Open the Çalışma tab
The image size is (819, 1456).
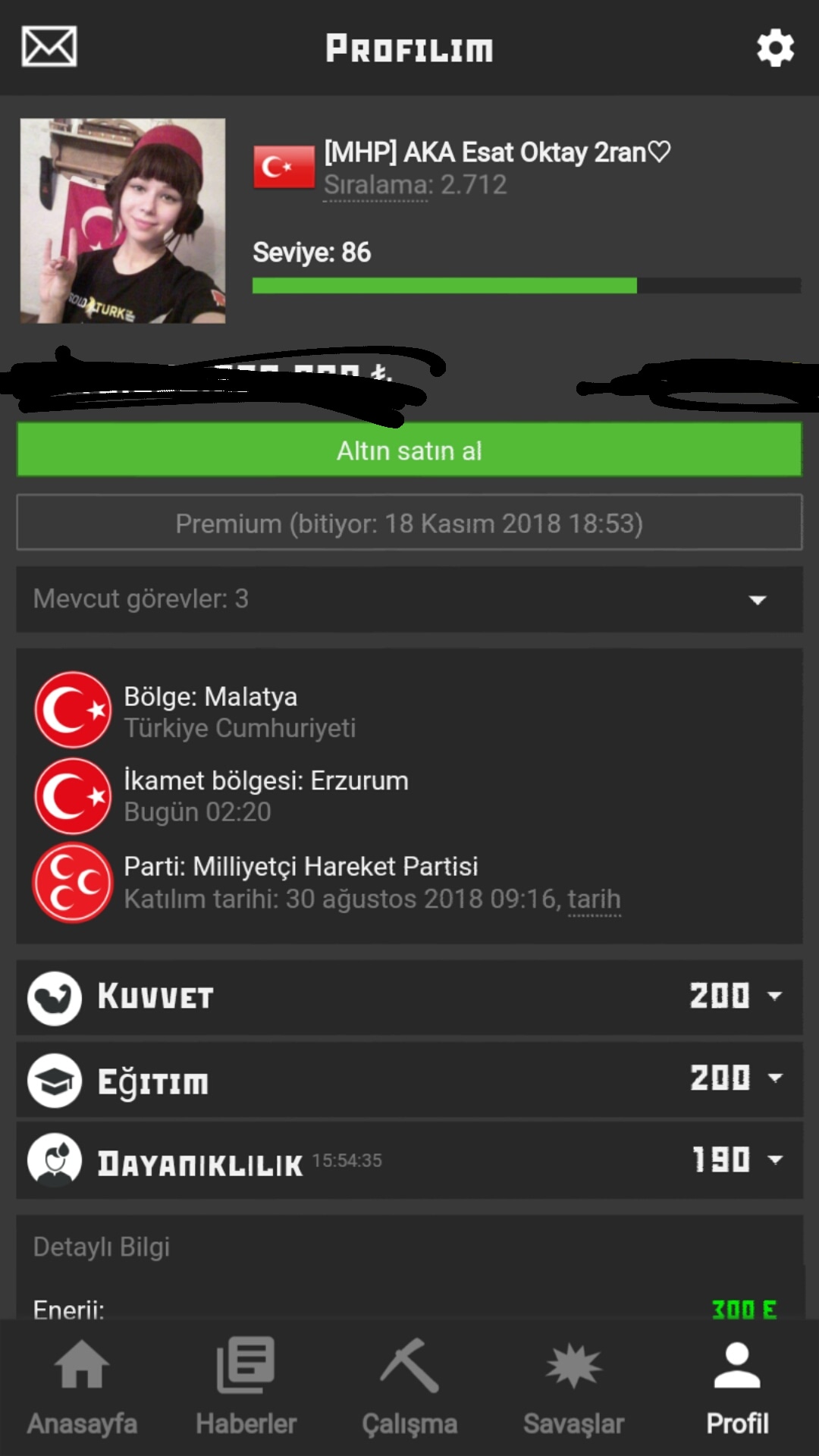tap(409, 1388)
